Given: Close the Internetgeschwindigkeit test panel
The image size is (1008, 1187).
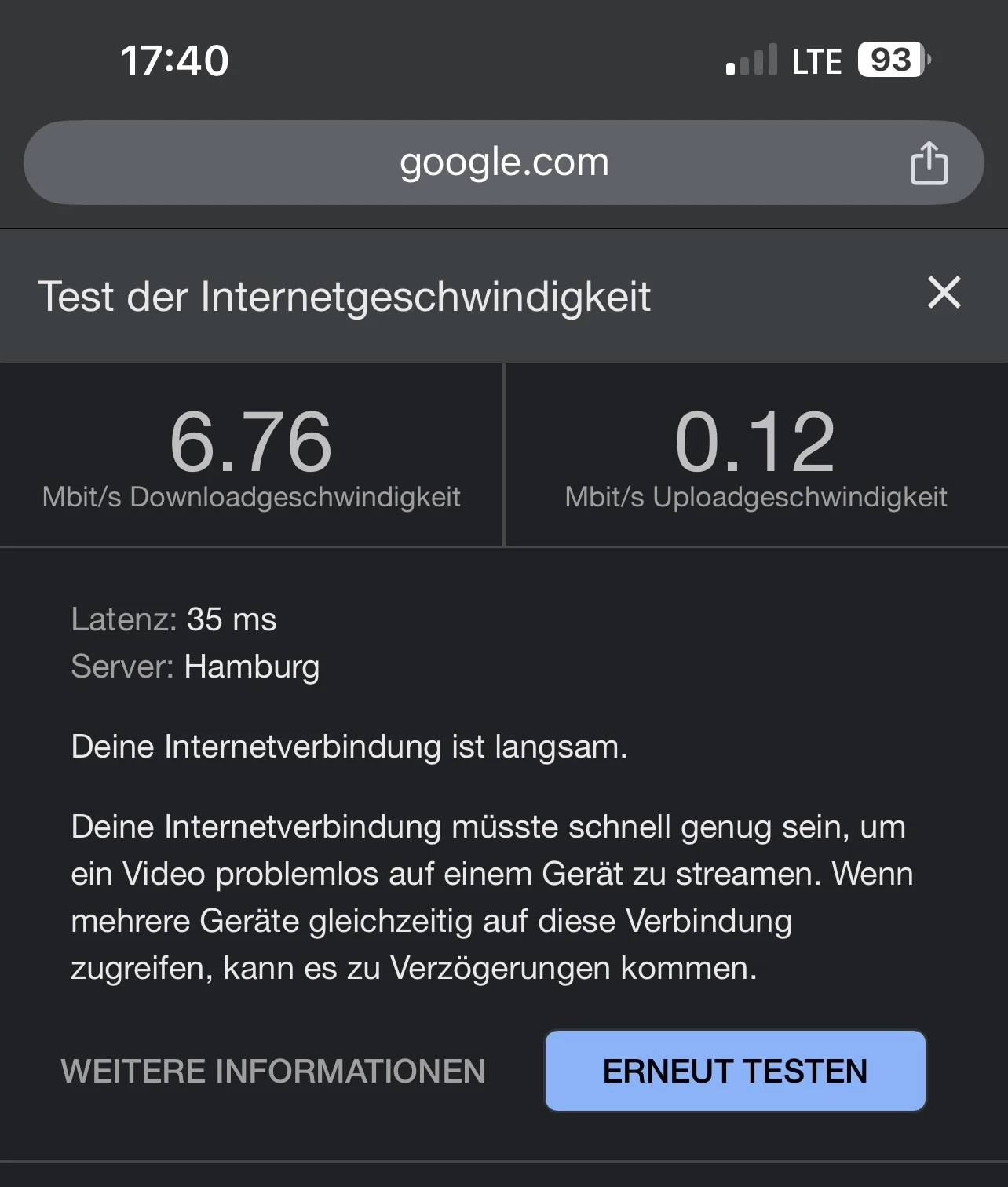Looking at the screenshot, I should coord(944,293).
